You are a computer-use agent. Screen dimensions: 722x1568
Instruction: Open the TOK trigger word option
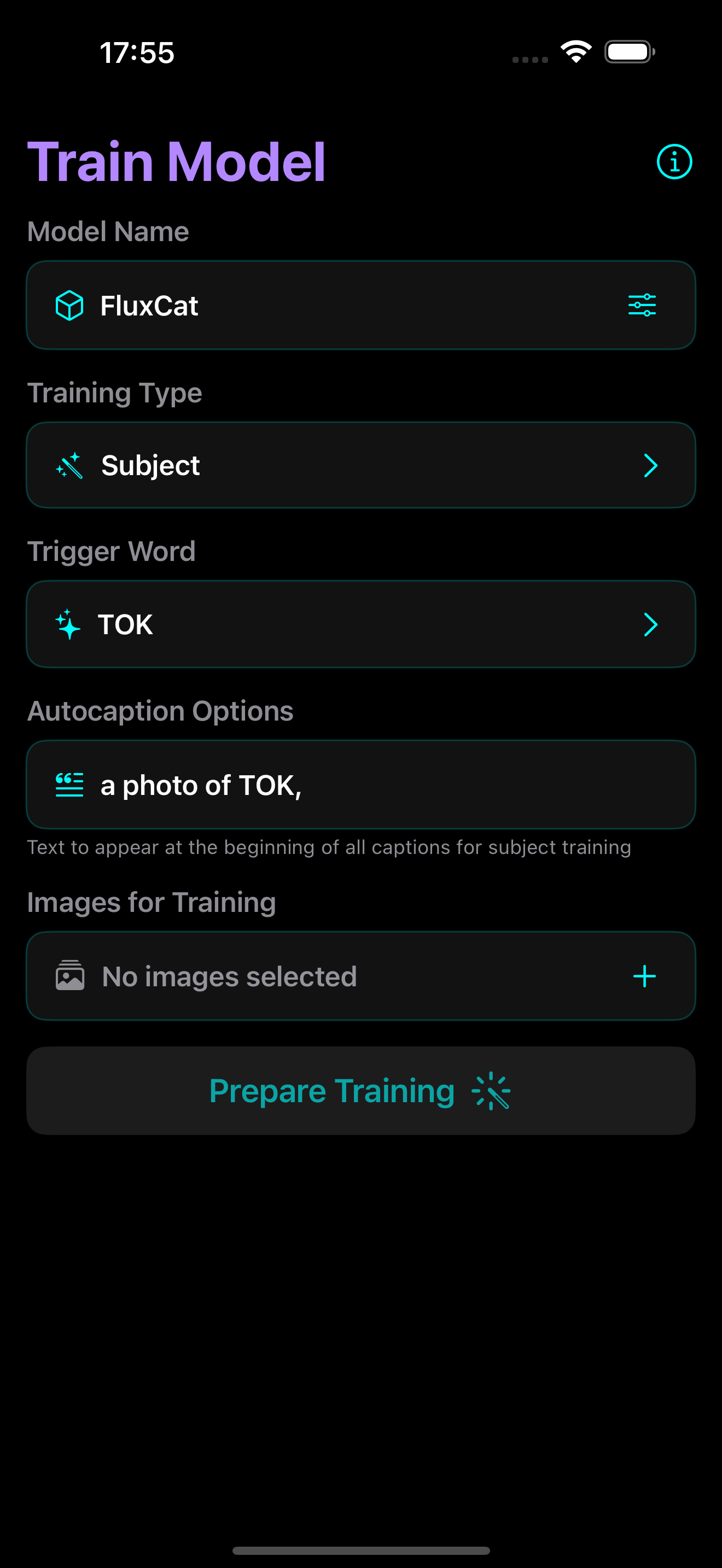tap(361, 624)
